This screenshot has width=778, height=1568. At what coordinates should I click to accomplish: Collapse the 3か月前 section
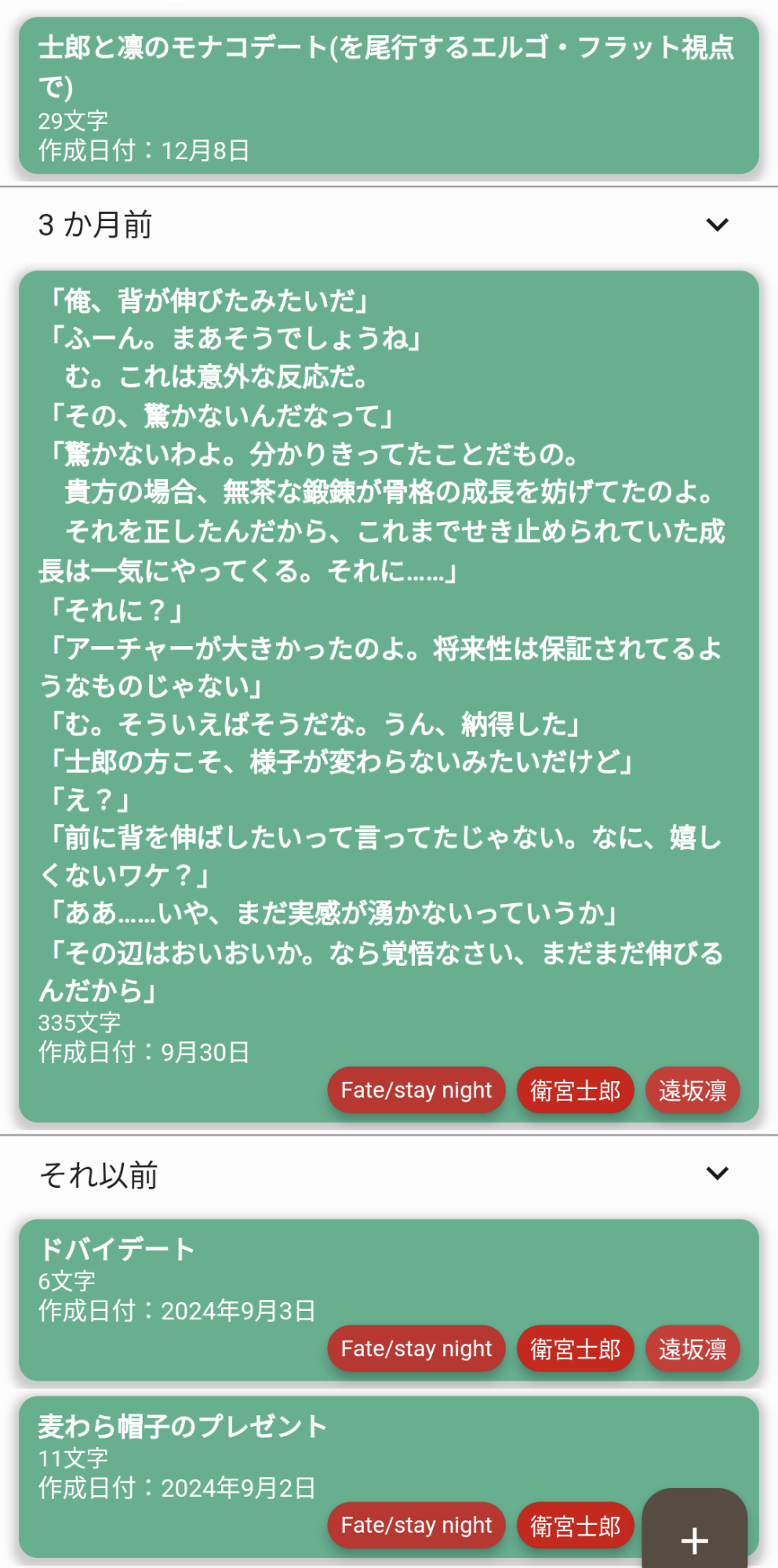tap(717, 225)
